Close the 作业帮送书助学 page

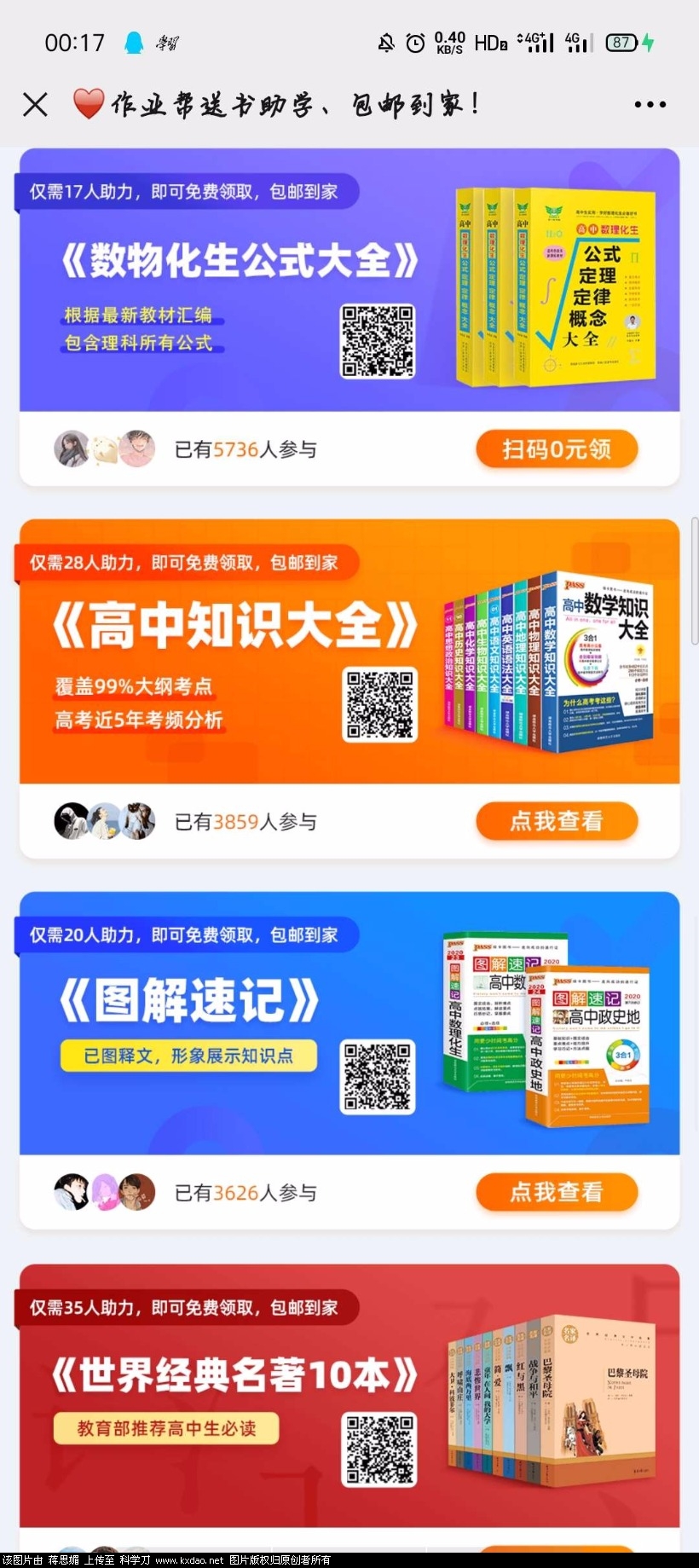point(35,105)
